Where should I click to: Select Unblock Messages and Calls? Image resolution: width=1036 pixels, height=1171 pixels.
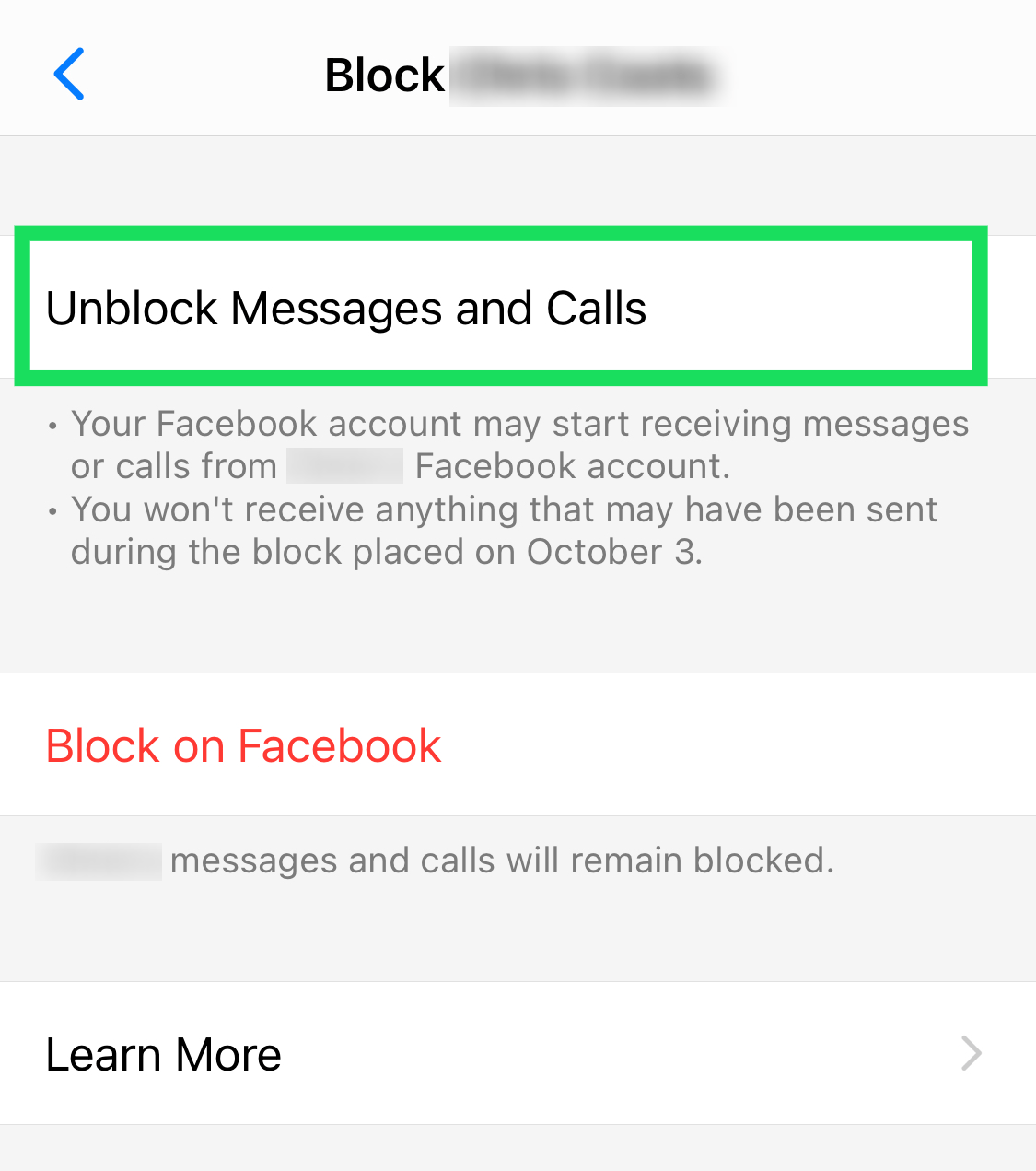346,308
